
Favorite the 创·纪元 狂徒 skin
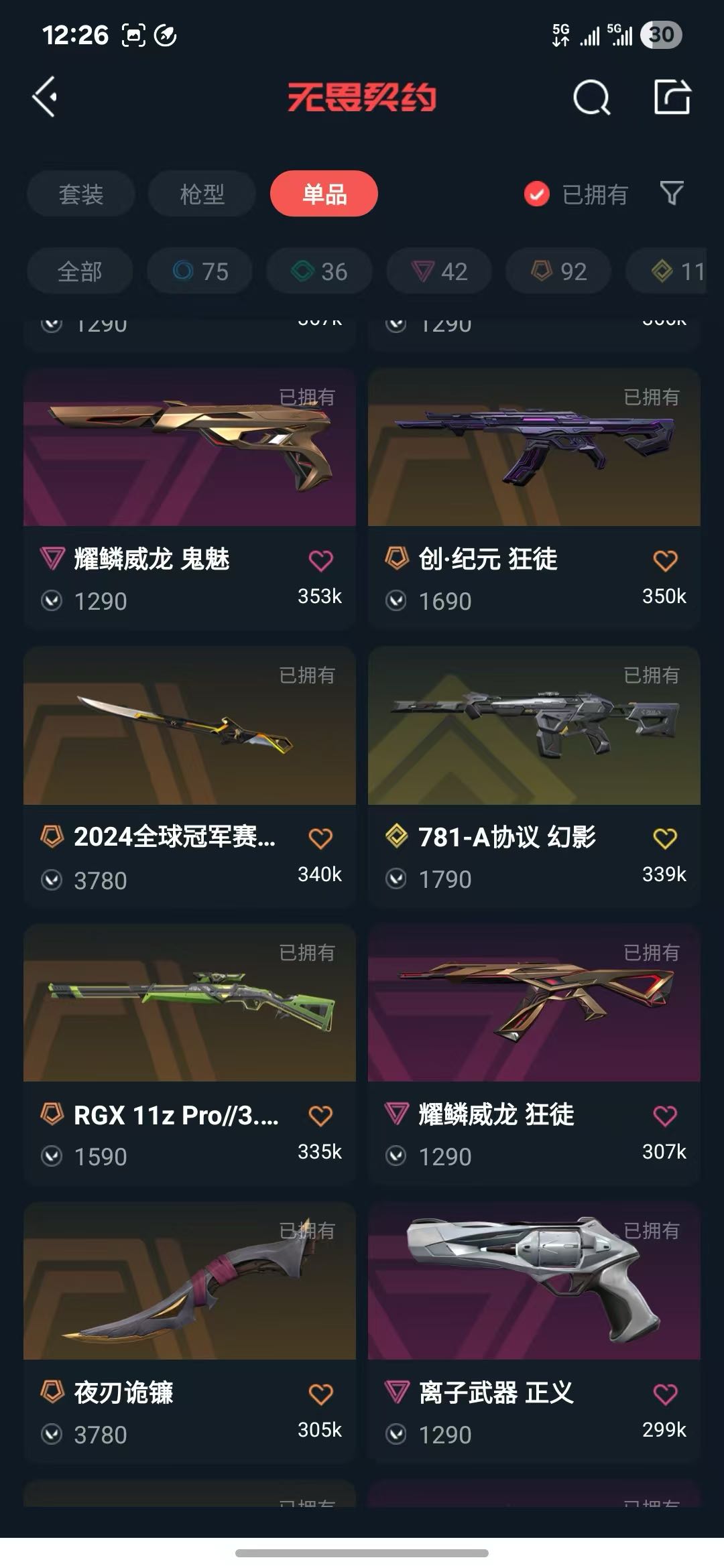pyautogui.click(x=665, y=560)
